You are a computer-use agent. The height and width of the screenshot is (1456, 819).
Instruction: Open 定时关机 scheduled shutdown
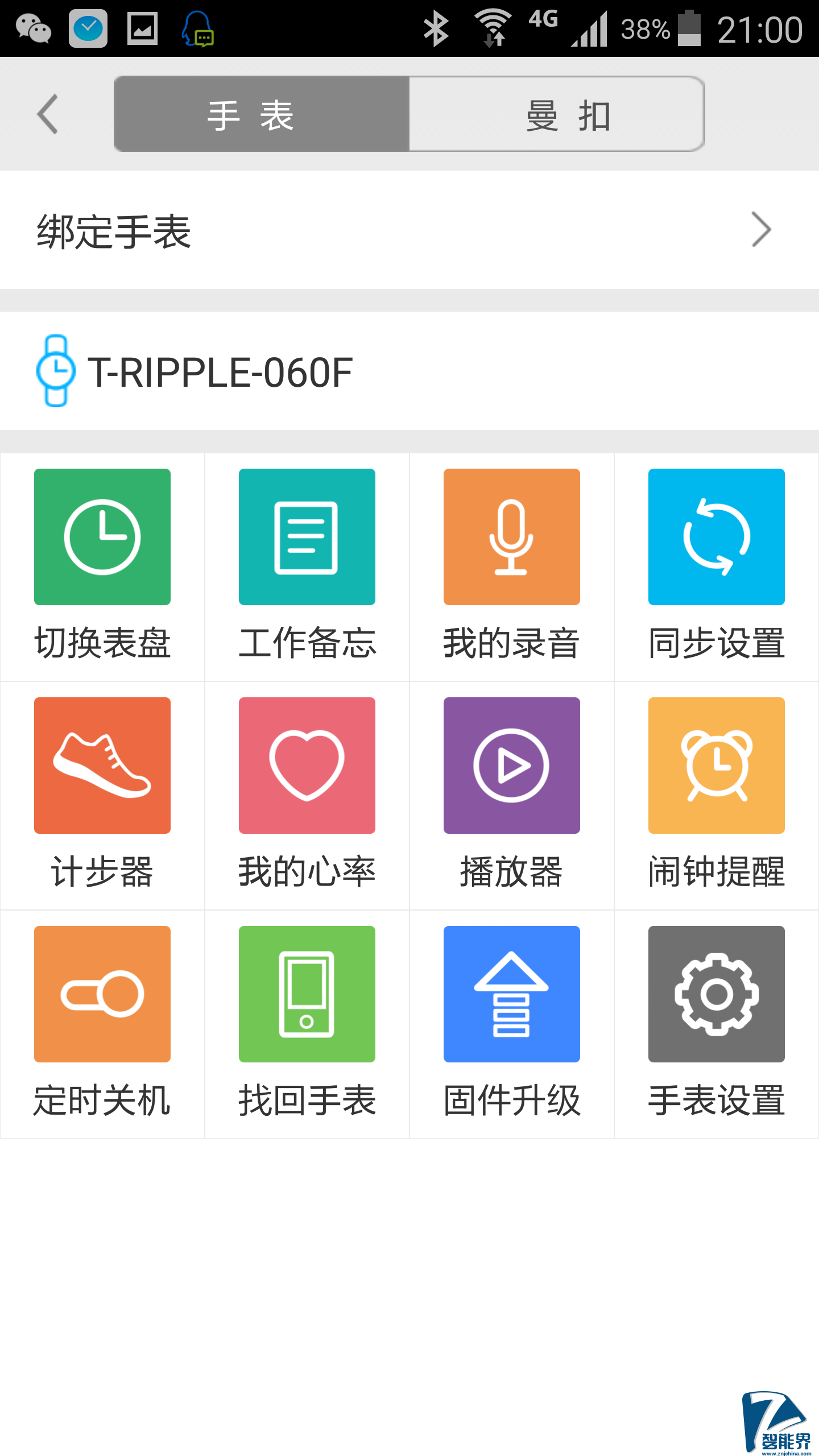point(102,1022)
